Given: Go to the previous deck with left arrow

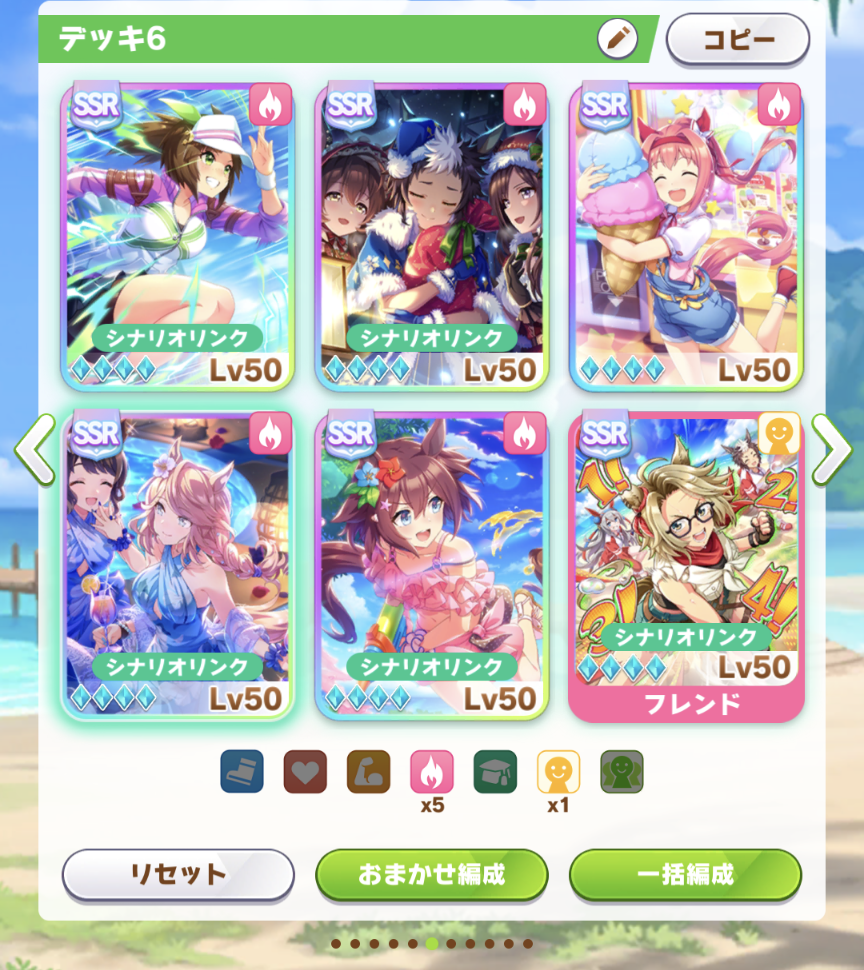Looking at the screenshot, I should tap(36, 450).
